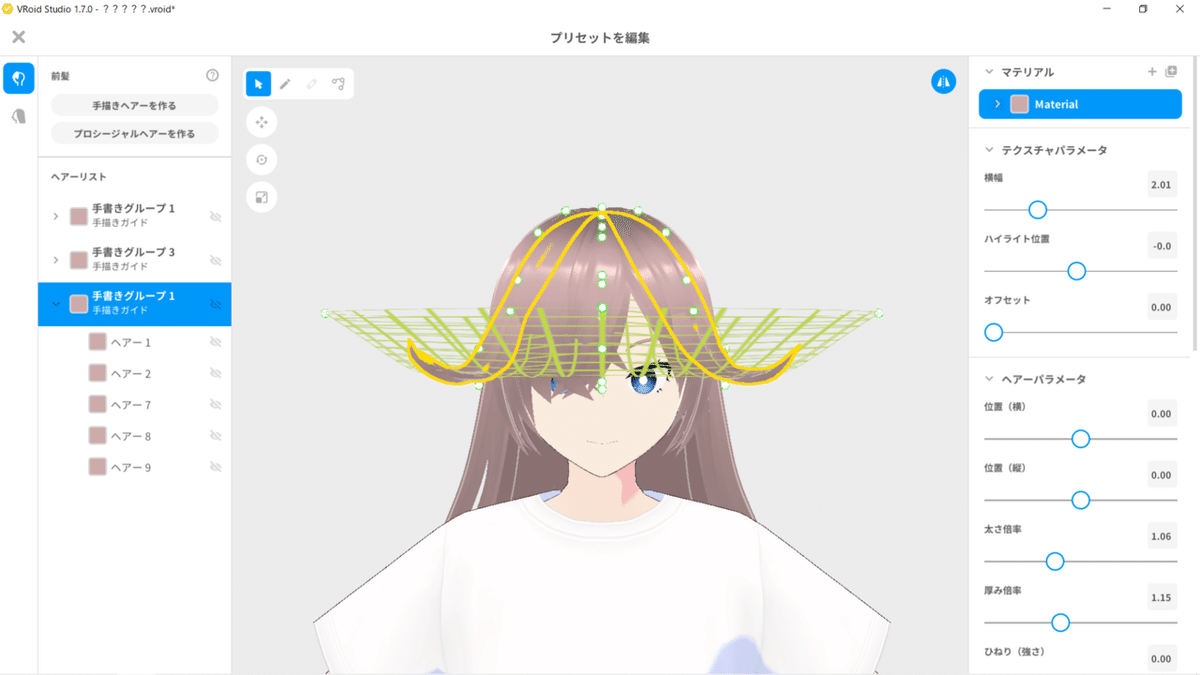Tap プロシージャルヘアーを作る button
Viewport: 1200px width, 675px height.
coord(134,133)
